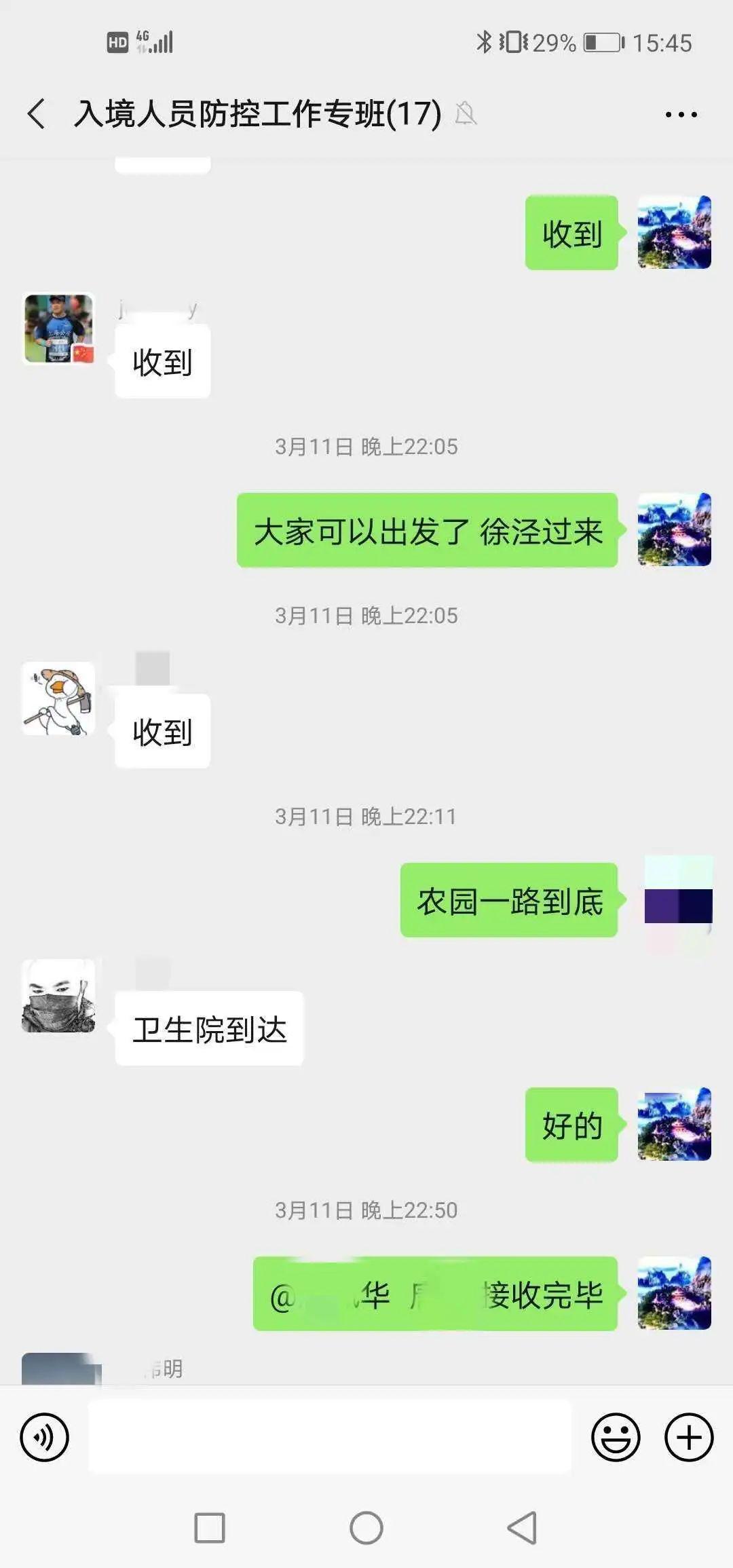Go back from the group chat
Screen dimensions: 733x1568
pos(37,113)
